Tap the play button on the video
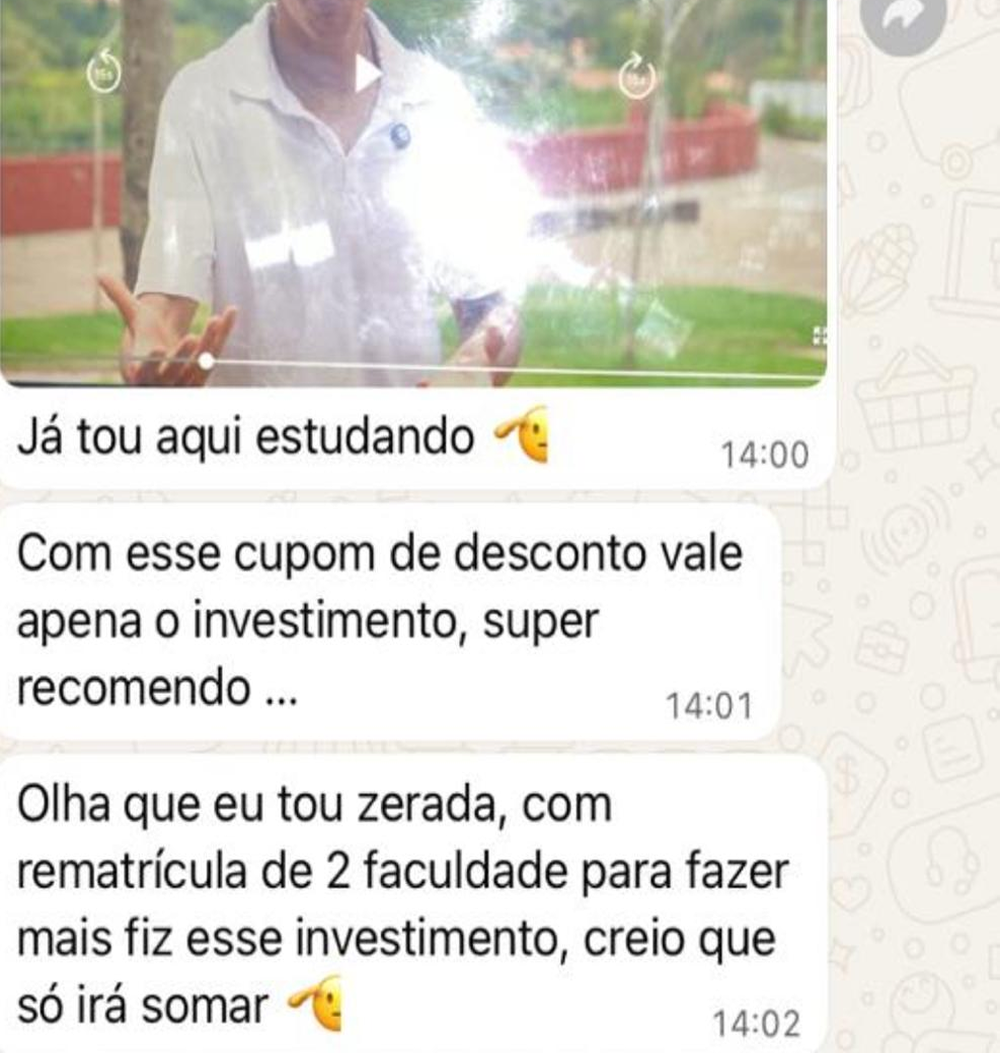1000x1053 pixels. [366, 71]
